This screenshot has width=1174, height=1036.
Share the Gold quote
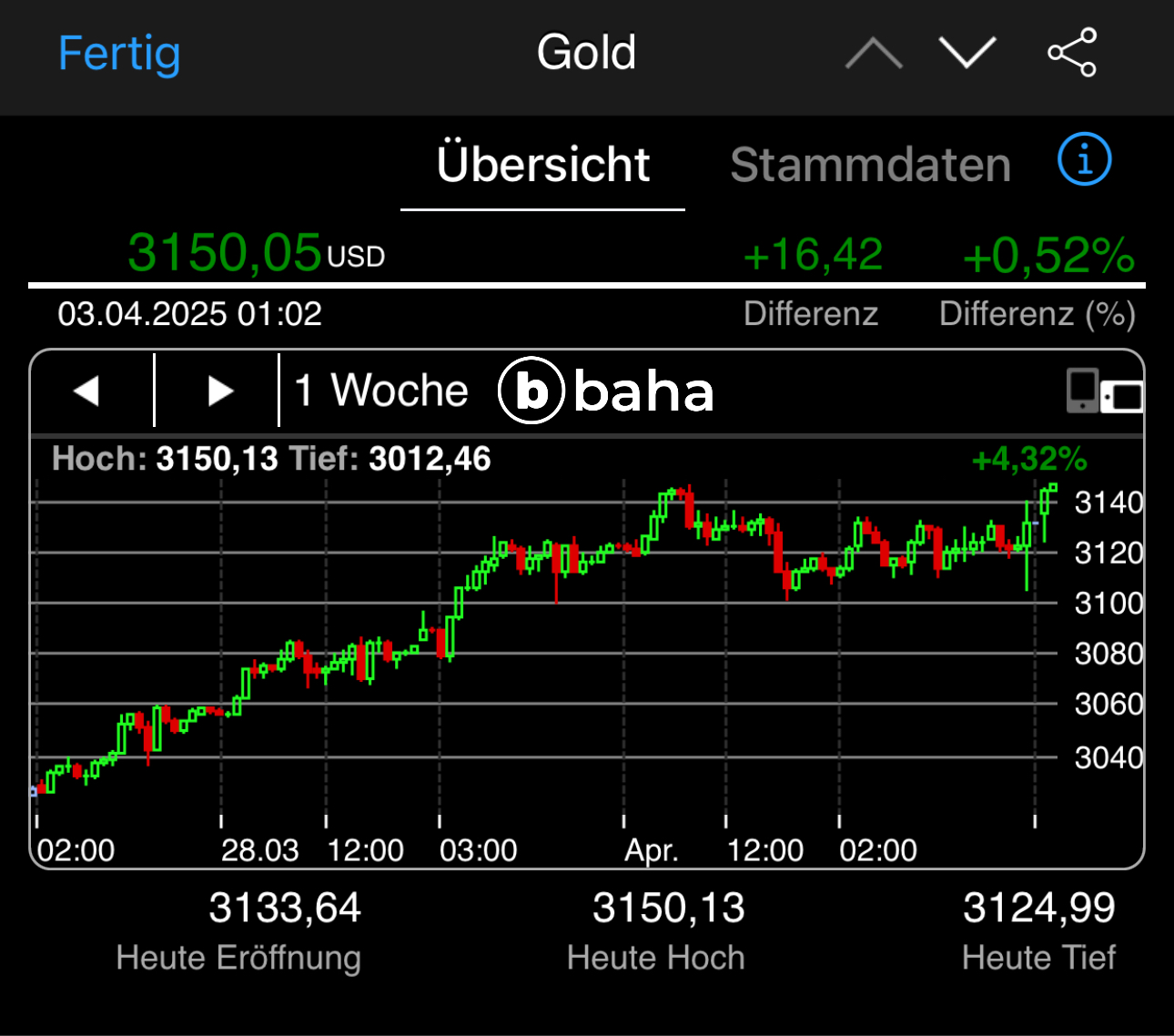(1072, 53)
